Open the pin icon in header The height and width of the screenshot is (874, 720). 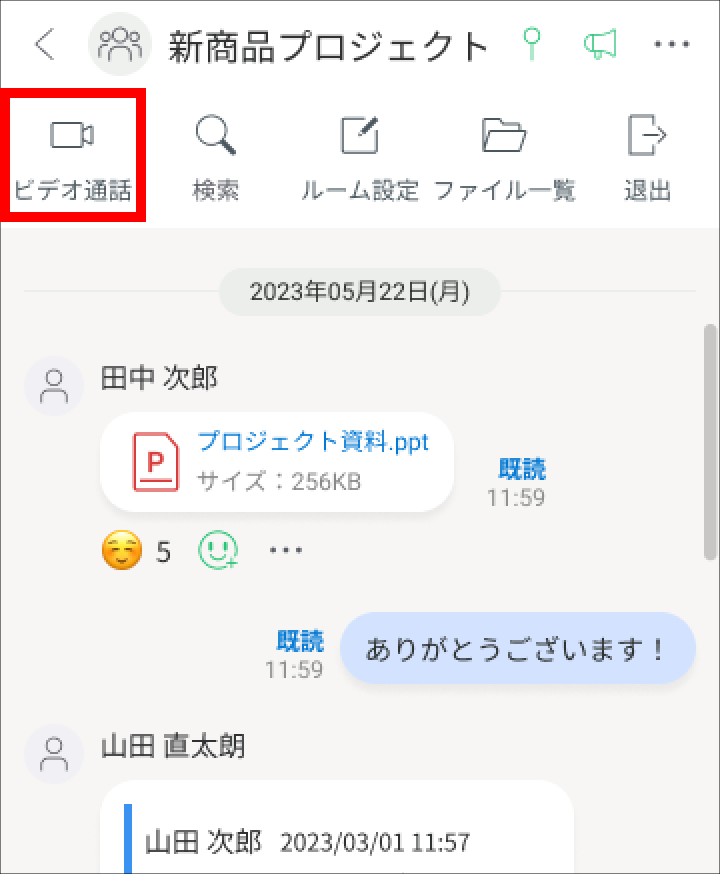click(x=533, y=44)
